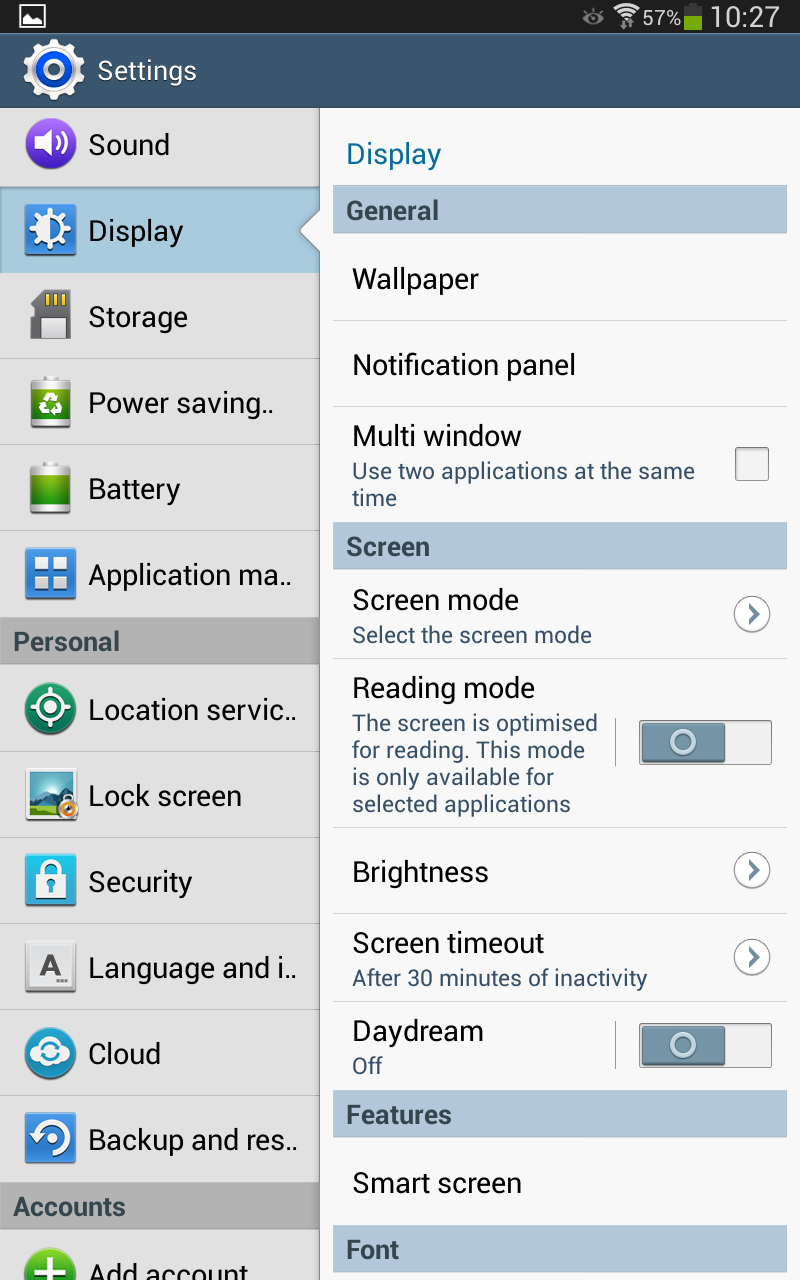Open Backup and reset
Screen dimensions: 800x1280
tap(160, 1140)
